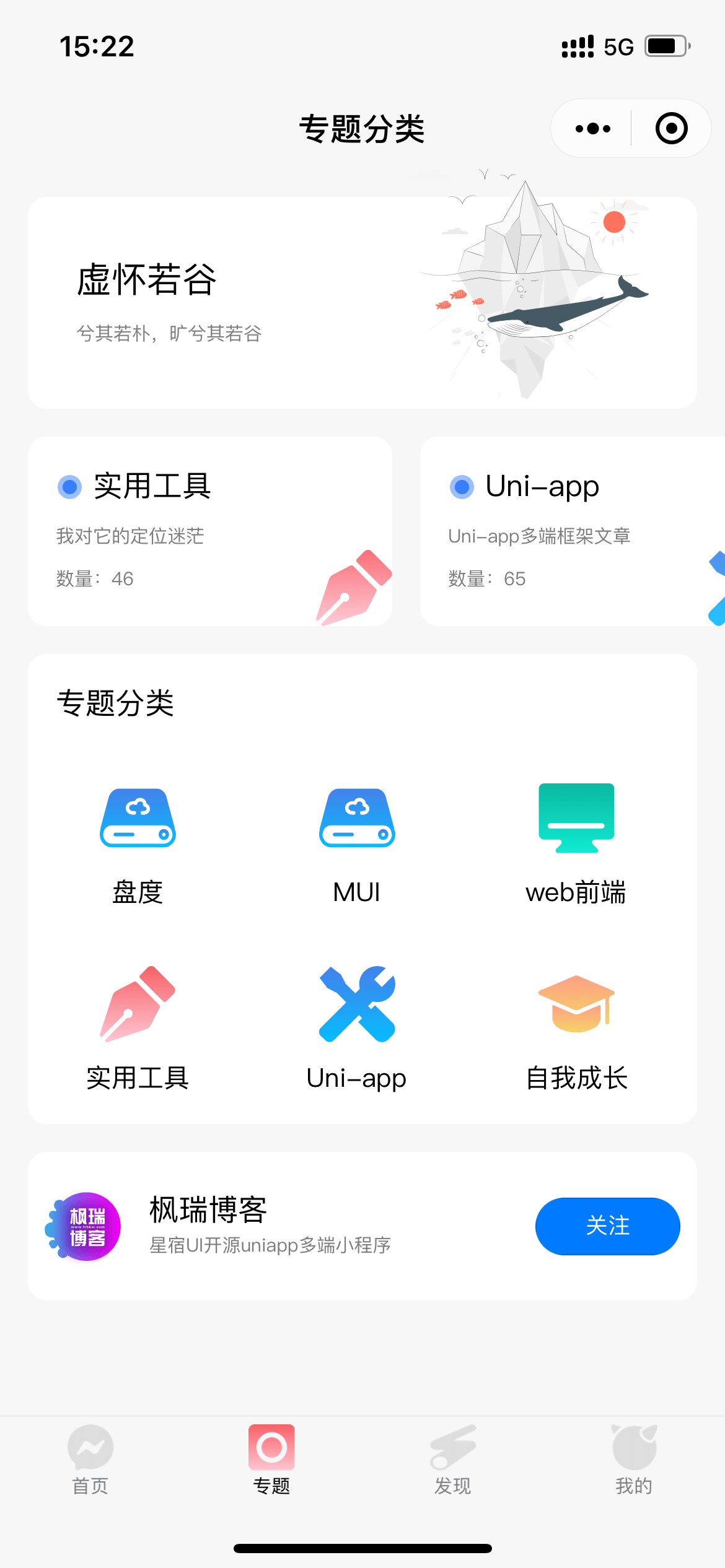Go to the 发现 tab
Image resolution: width=725 pixels, height=1568 pixels.
tap(453, 1459)
